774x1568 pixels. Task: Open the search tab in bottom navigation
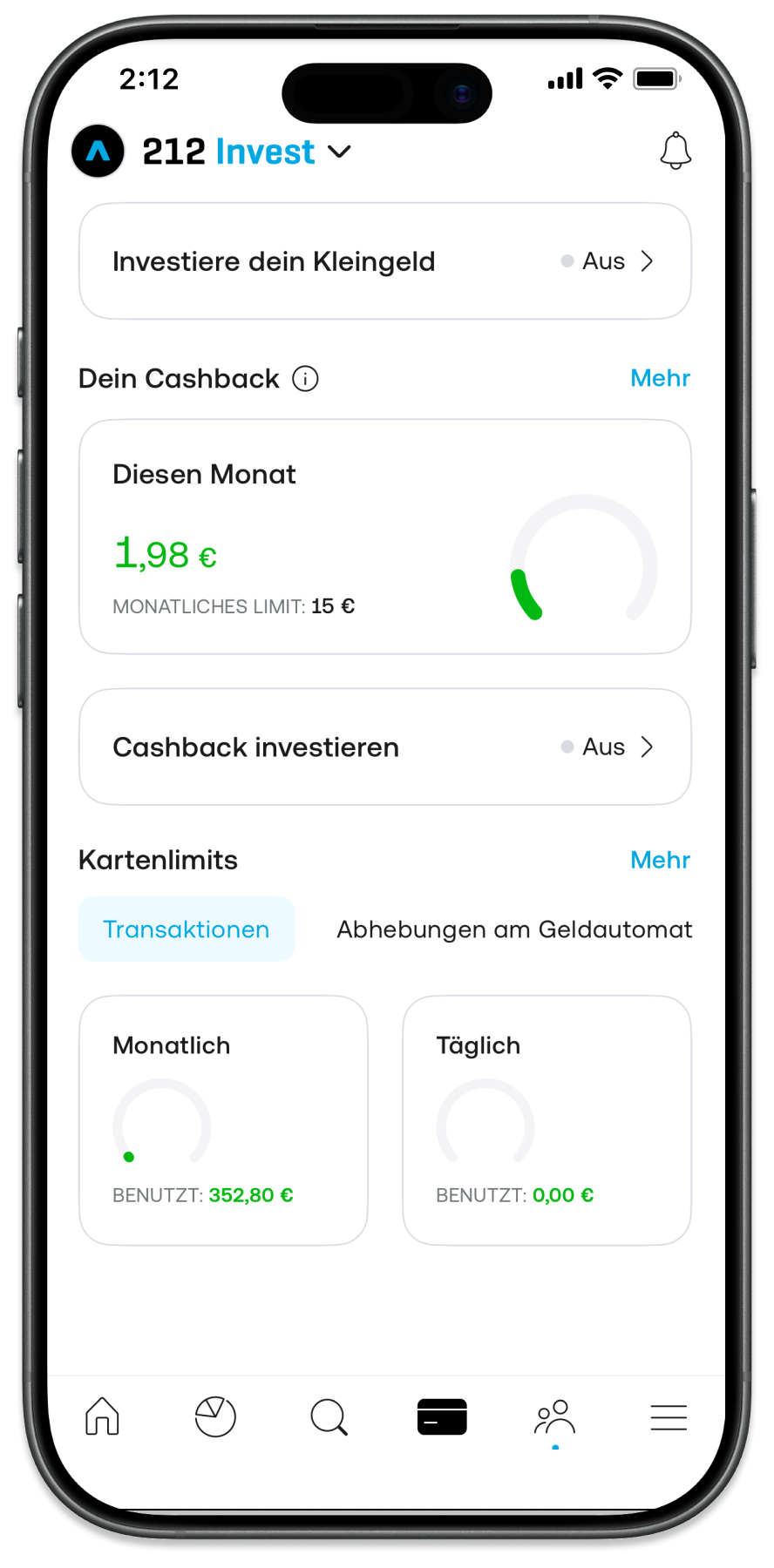tap(329, 1416)
